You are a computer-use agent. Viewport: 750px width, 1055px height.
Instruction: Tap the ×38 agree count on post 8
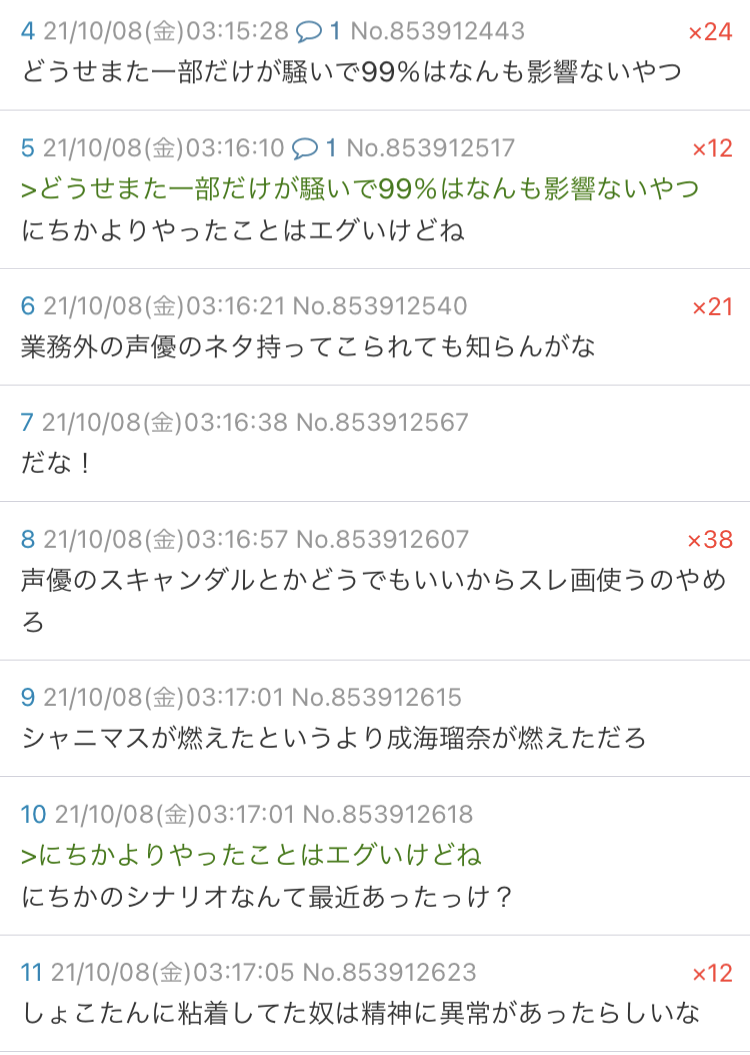click(x=710, y=540)
